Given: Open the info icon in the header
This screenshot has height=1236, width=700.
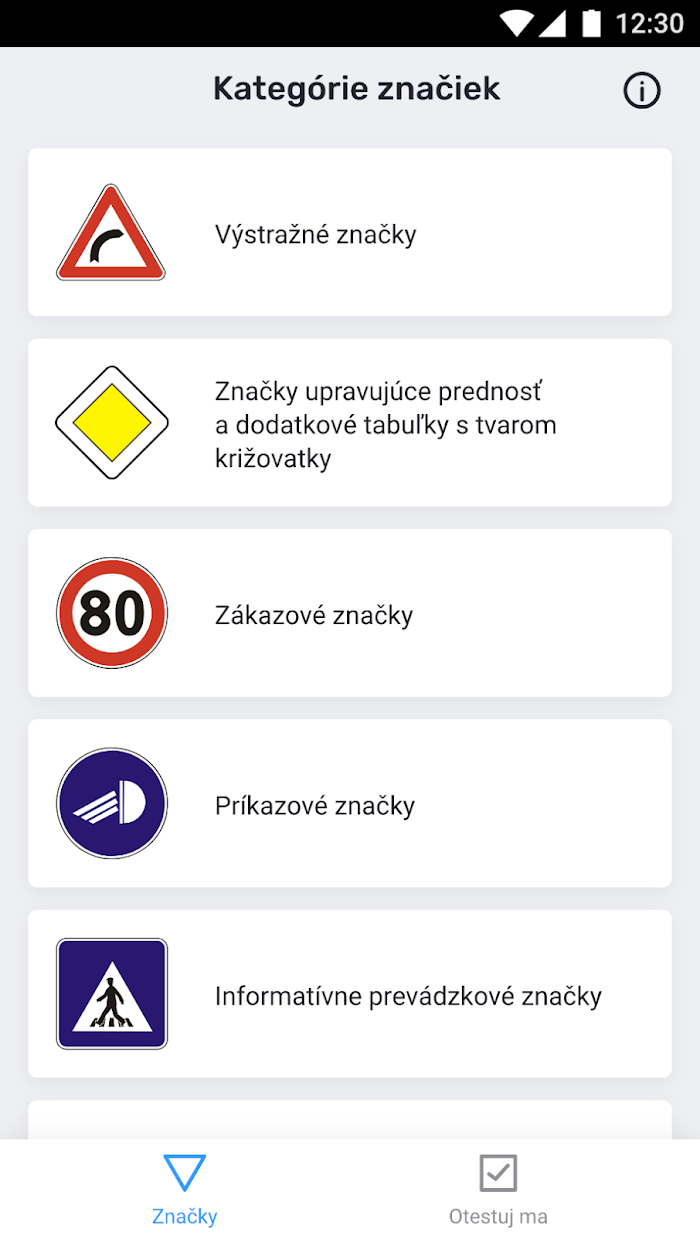Looking at the screenshot, I should pyautogui.click(x=642, y=91).
